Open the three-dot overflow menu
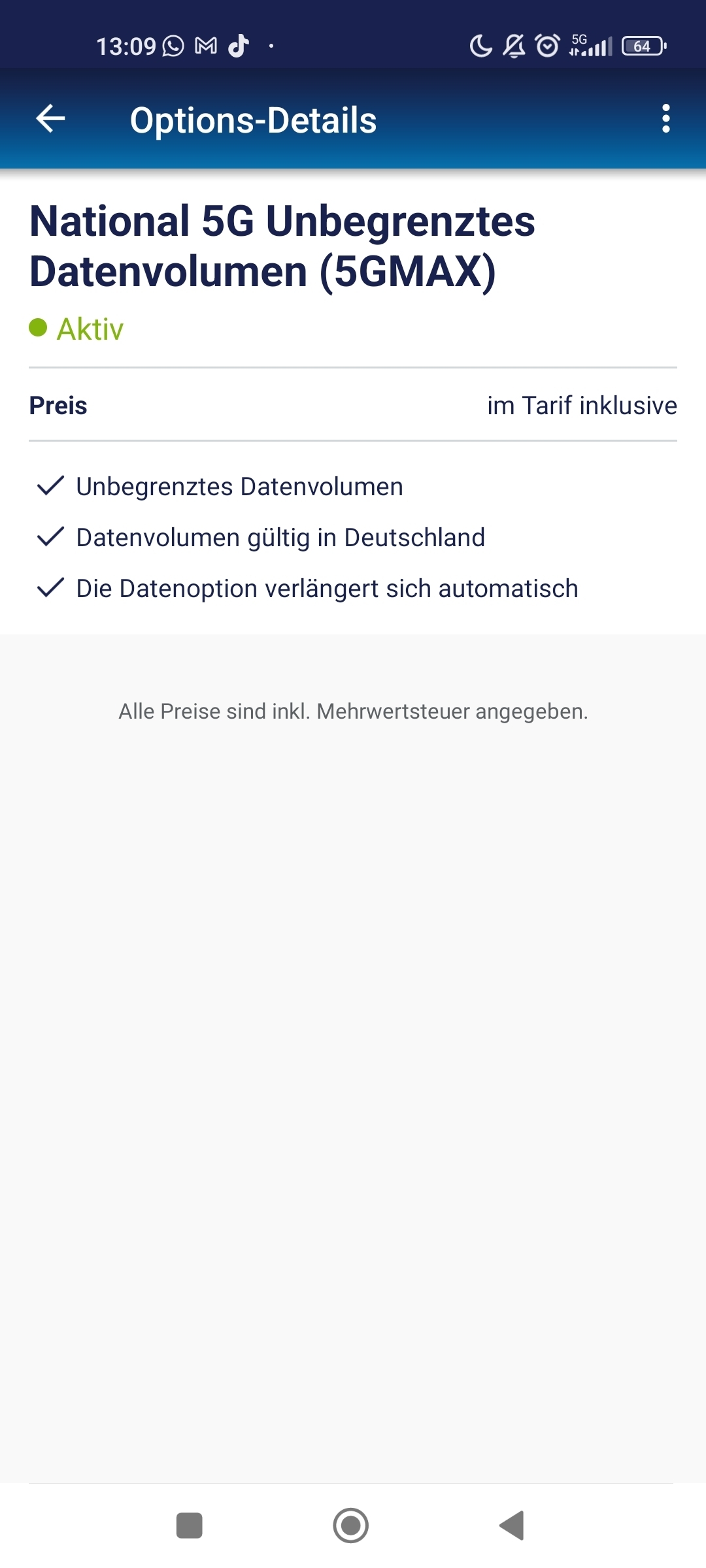706x1568 pixels. tap(665, 119)
